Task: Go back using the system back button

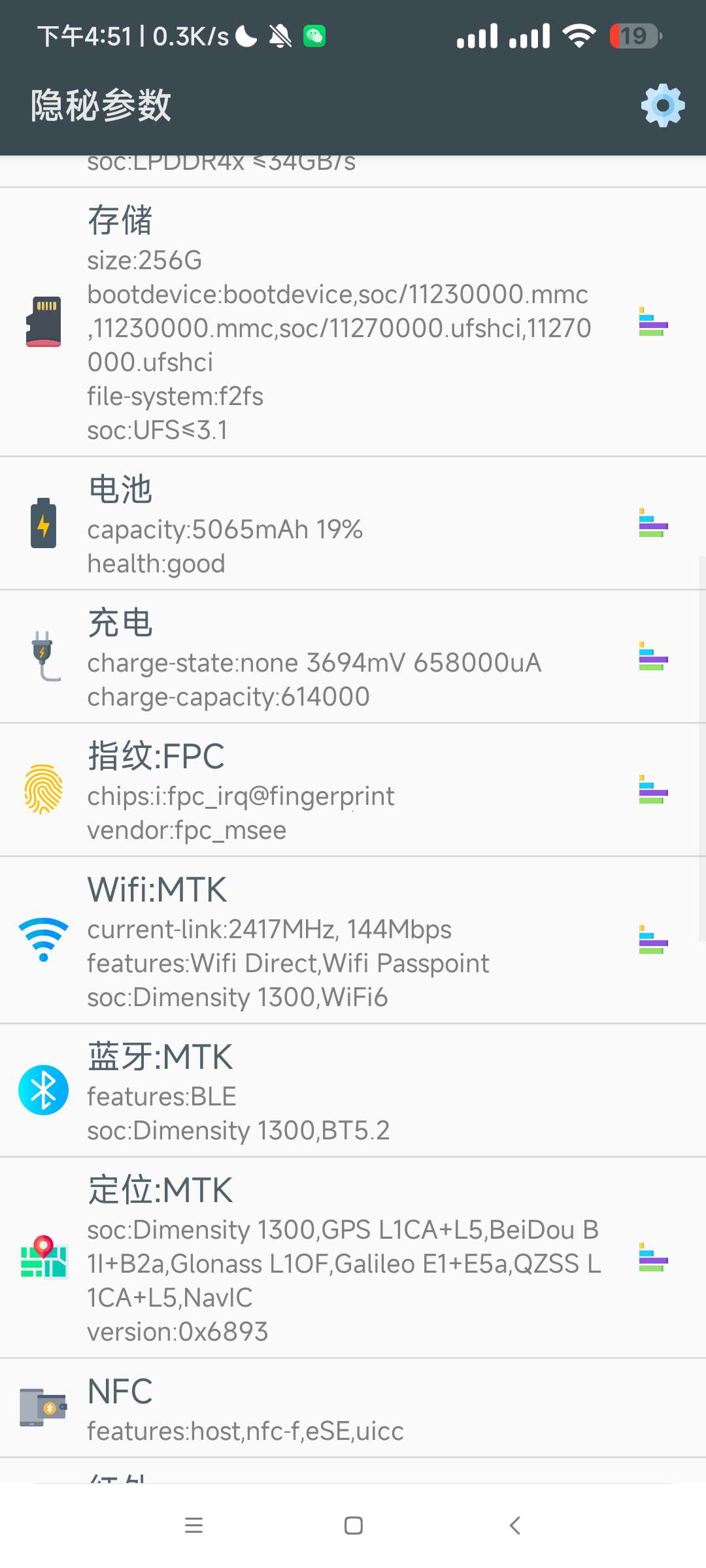Action: pos(515,1526)
